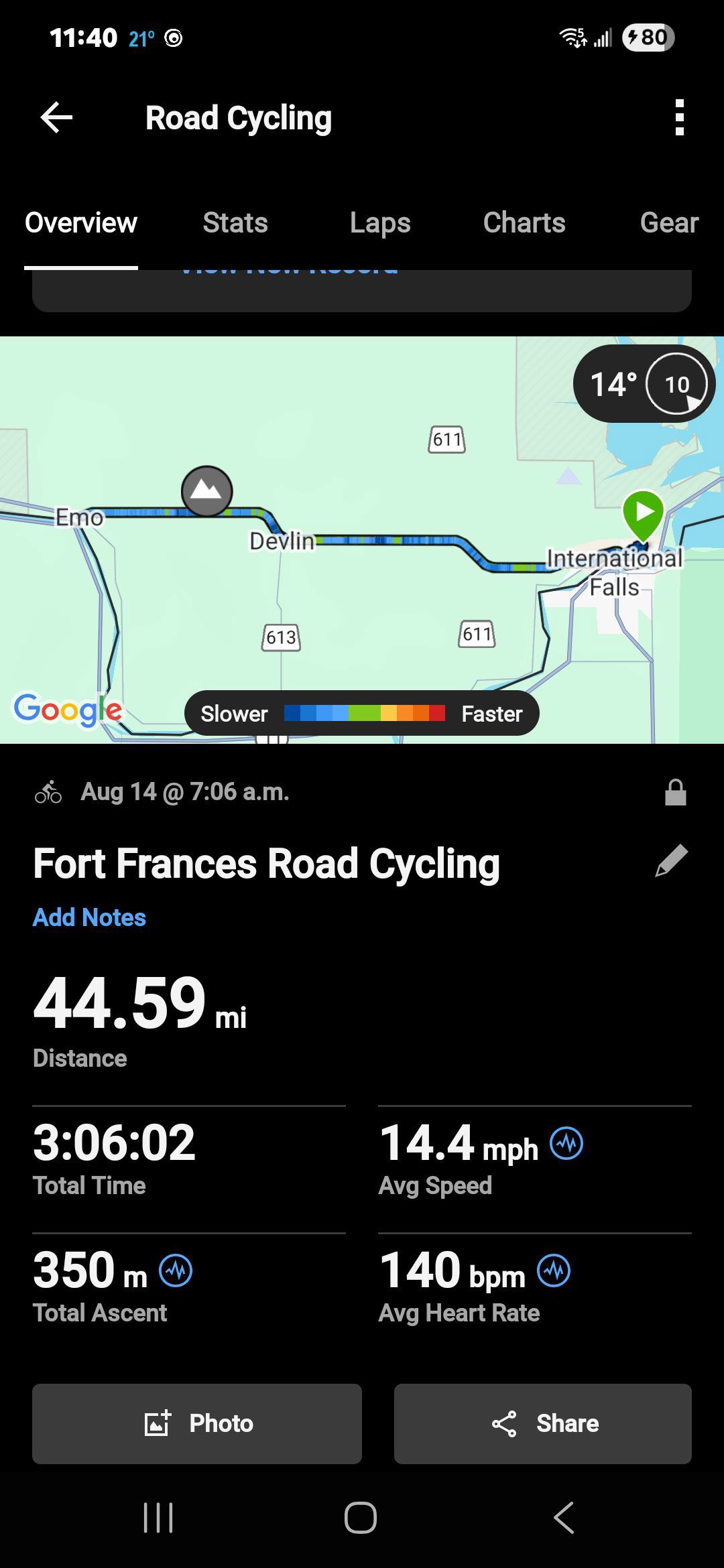The image size is (724, 1568).
Task: Tap the lock privacy icon
Action: pyautogui.click(x=675, y=792)
